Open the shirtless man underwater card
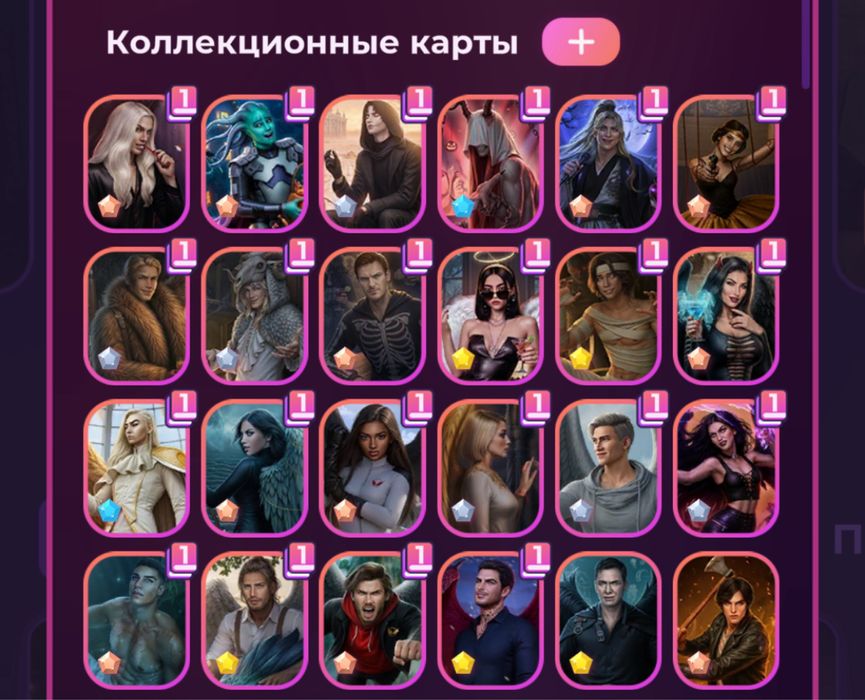This screenshot has width=865, height=700. coord(136,617)
